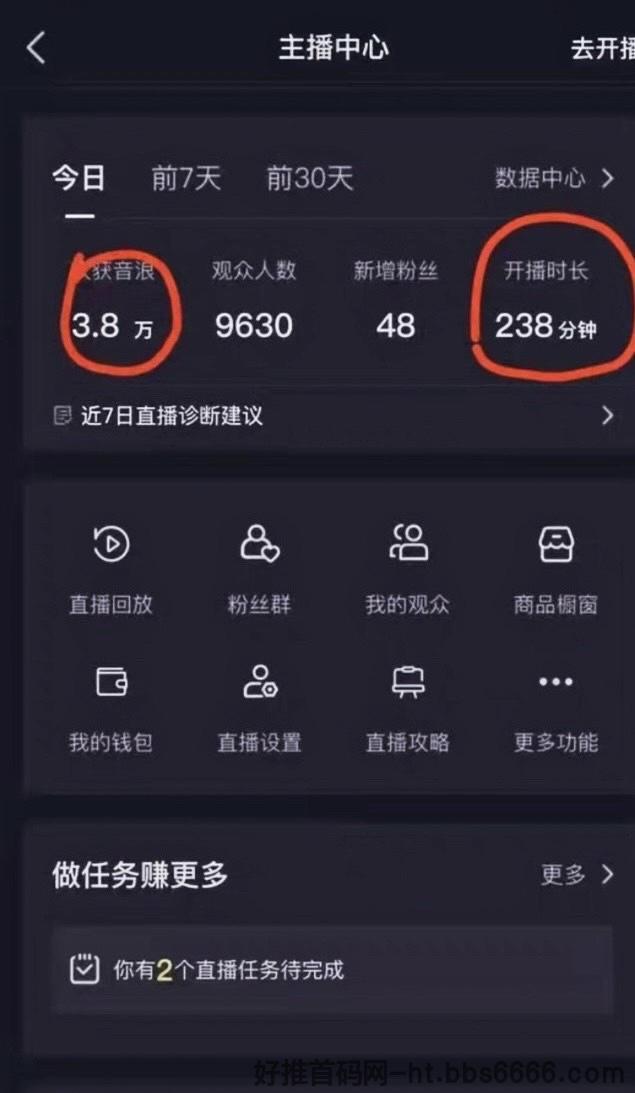Open 我的钱包
This screenshot has height=1093, width=635.
click(x=111, y=708)
